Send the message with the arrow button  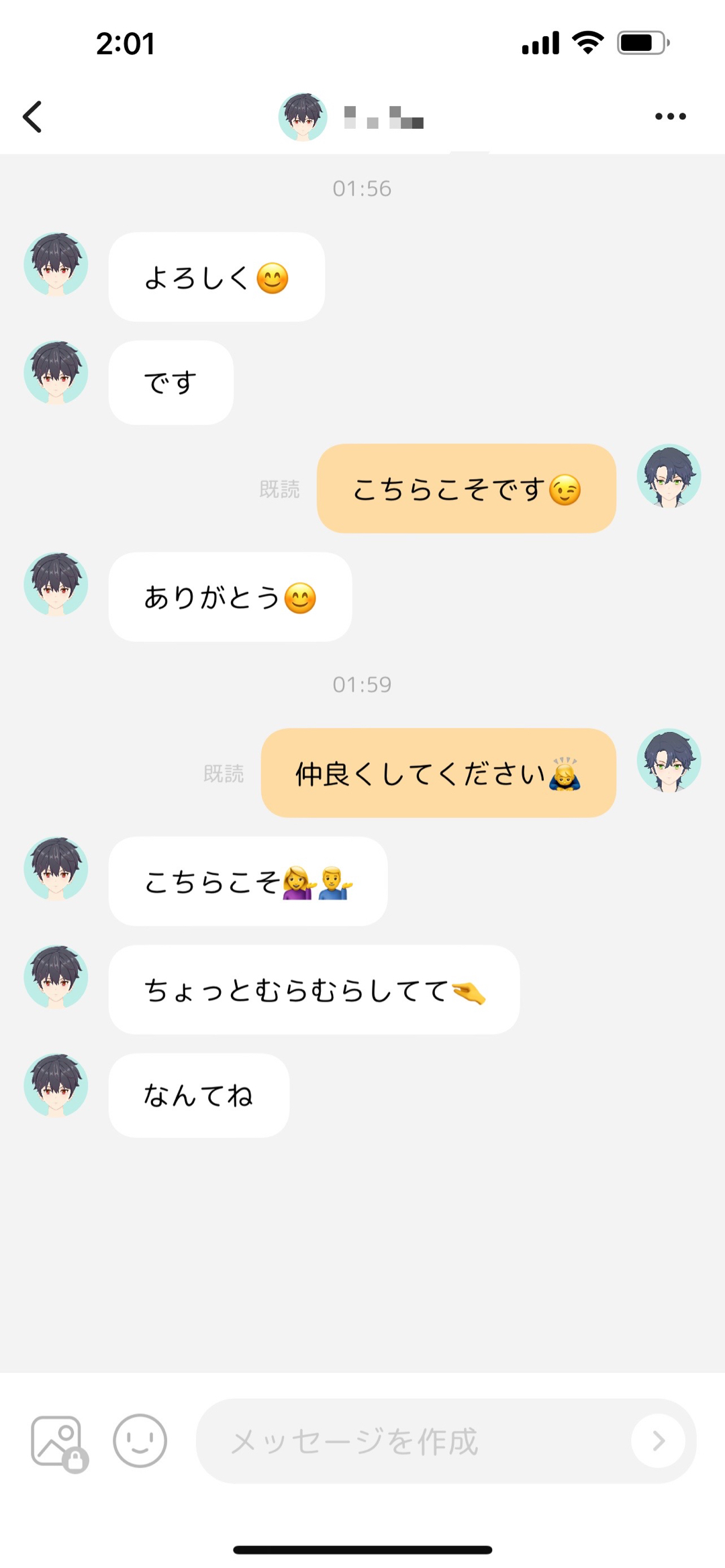(658, 1441)
